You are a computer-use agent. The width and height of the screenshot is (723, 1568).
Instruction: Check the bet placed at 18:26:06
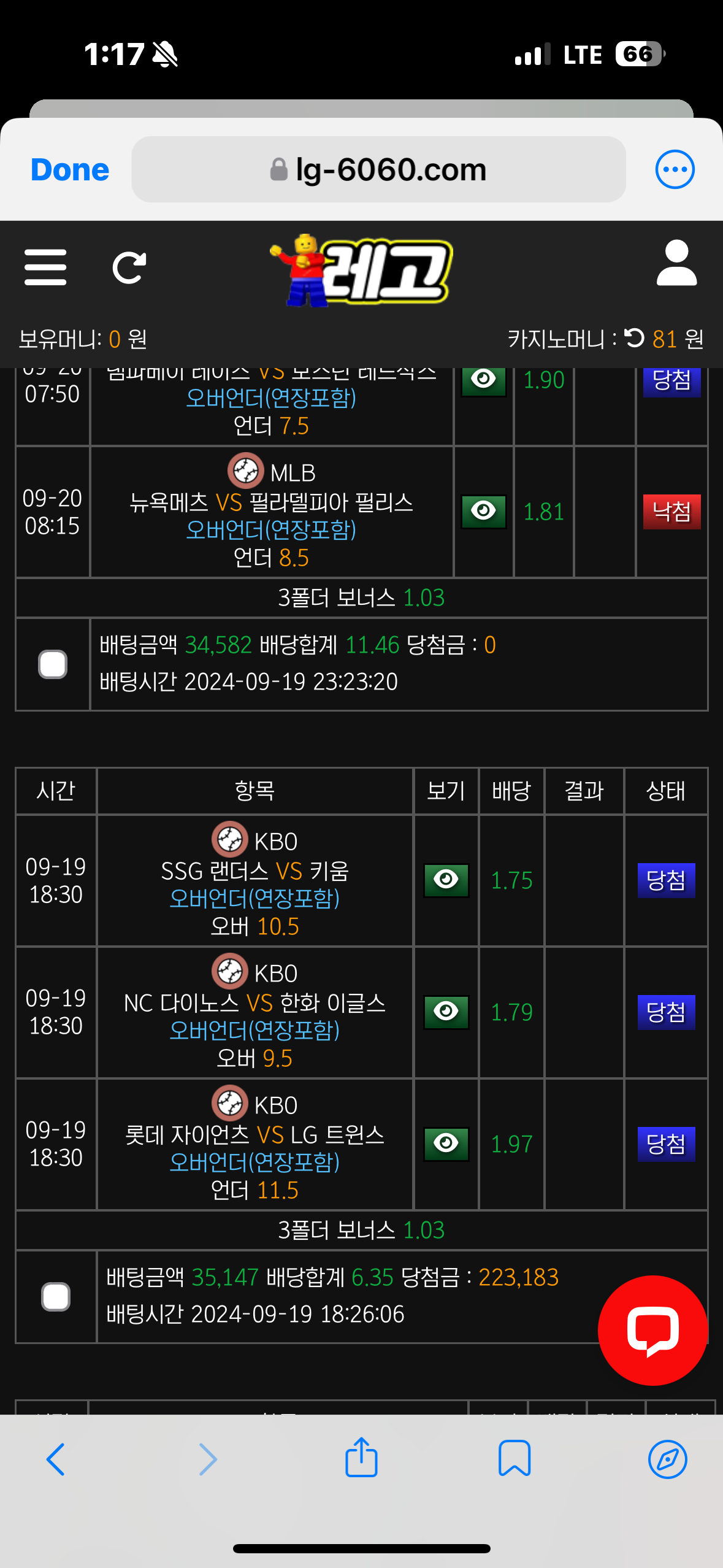(x=56, y=1297)
